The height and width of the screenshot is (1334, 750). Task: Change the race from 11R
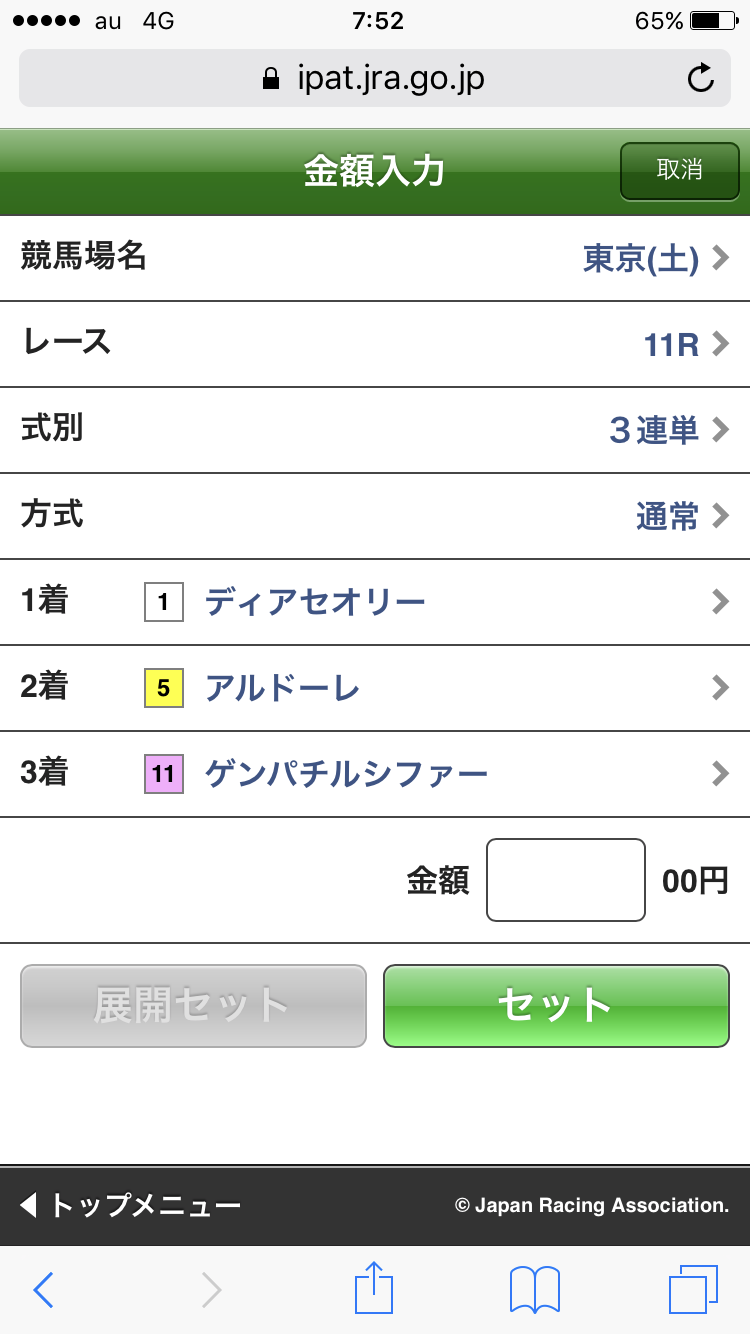pos(375,344)
